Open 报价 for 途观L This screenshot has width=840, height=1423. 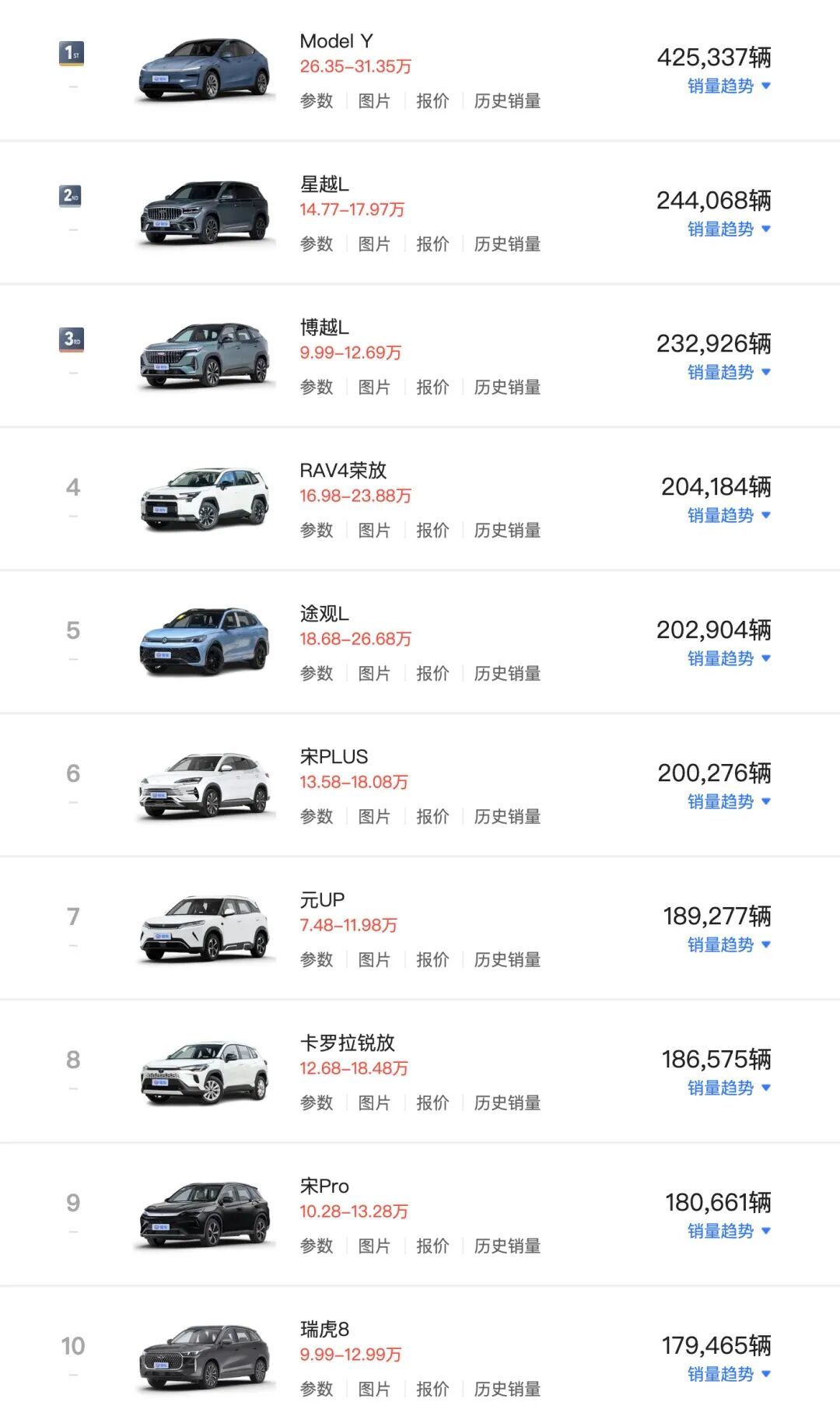click(433, 673)
